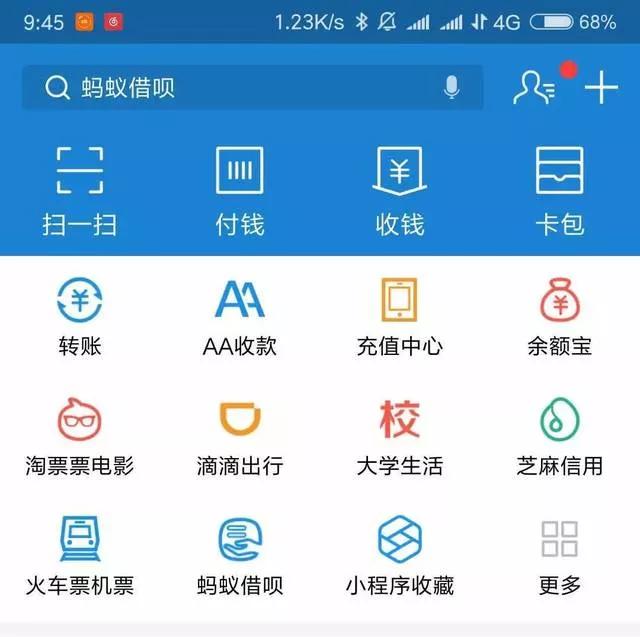Open 滴滴出行 ride hailing
The image size is (640, 637).
240,437
